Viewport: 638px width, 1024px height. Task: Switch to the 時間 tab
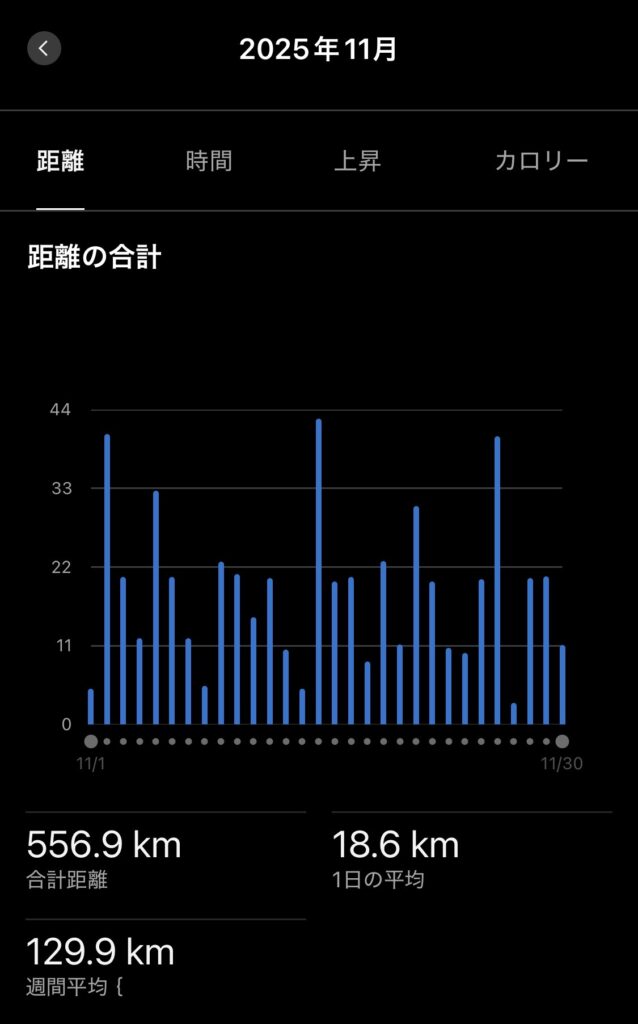209,161
